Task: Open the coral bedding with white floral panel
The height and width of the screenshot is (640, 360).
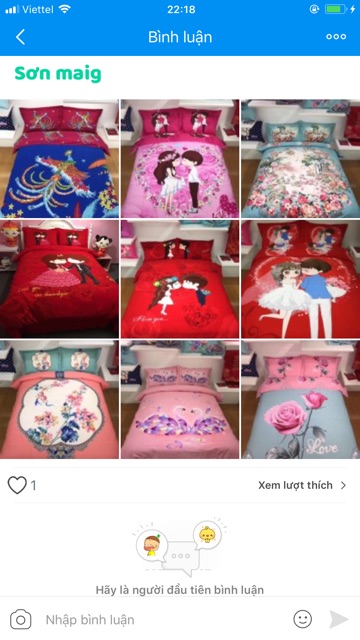Action: [59, 399]
